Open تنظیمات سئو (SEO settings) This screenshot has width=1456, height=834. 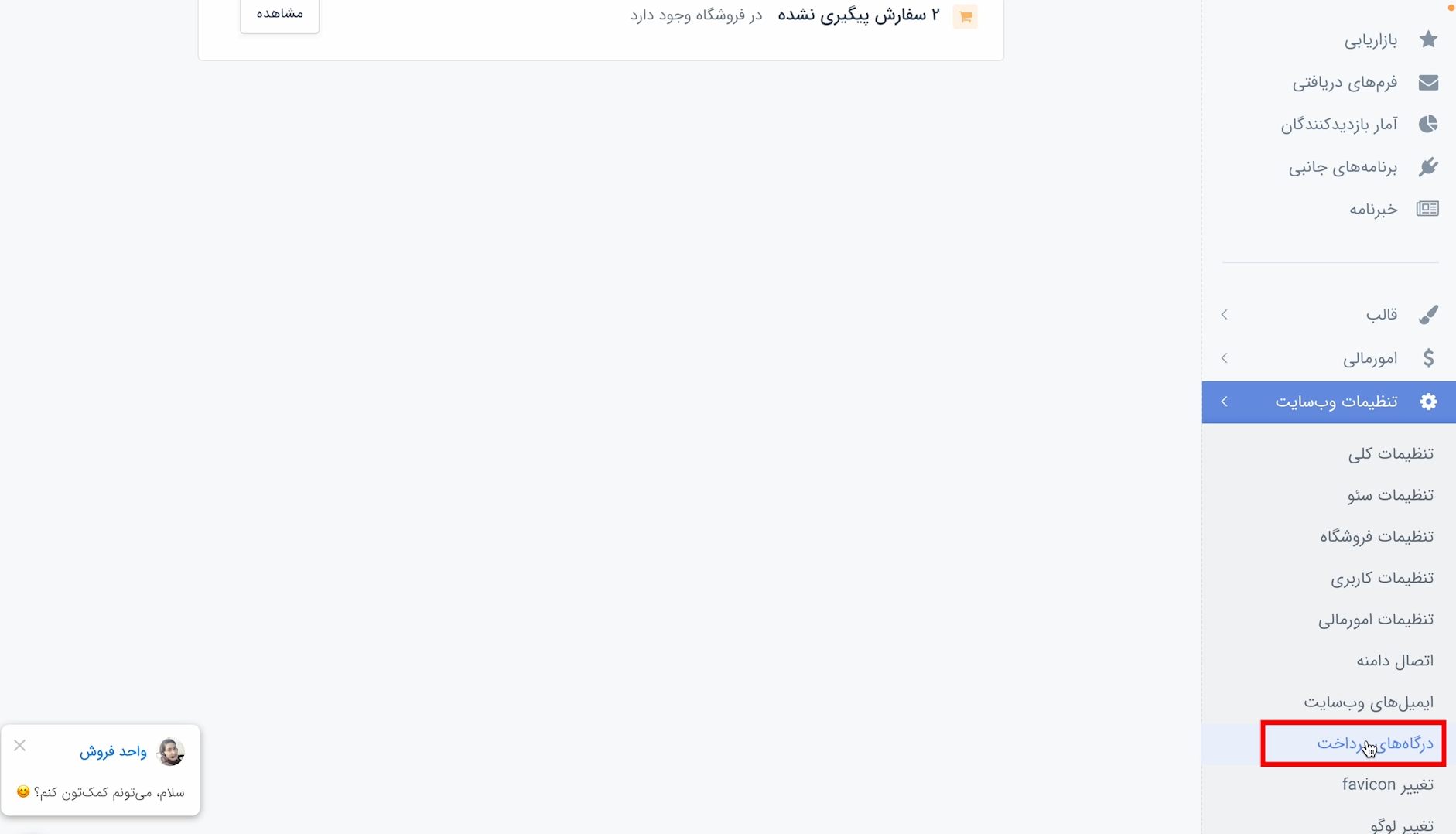tap(1389, 495)
